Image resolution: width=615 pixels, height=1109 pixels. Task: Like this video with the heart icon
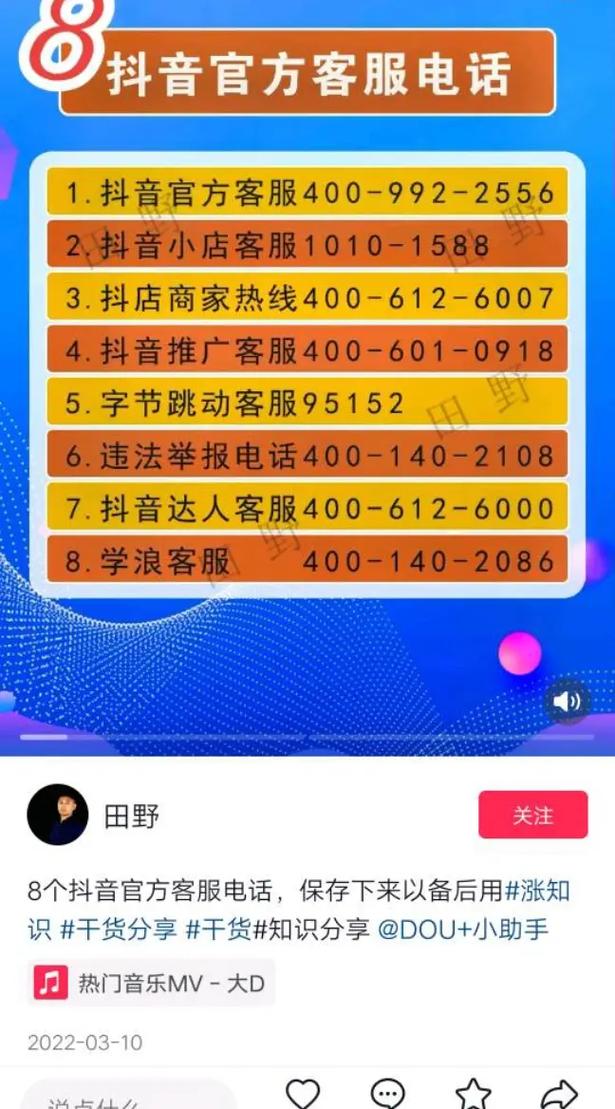pos(302,1093)
